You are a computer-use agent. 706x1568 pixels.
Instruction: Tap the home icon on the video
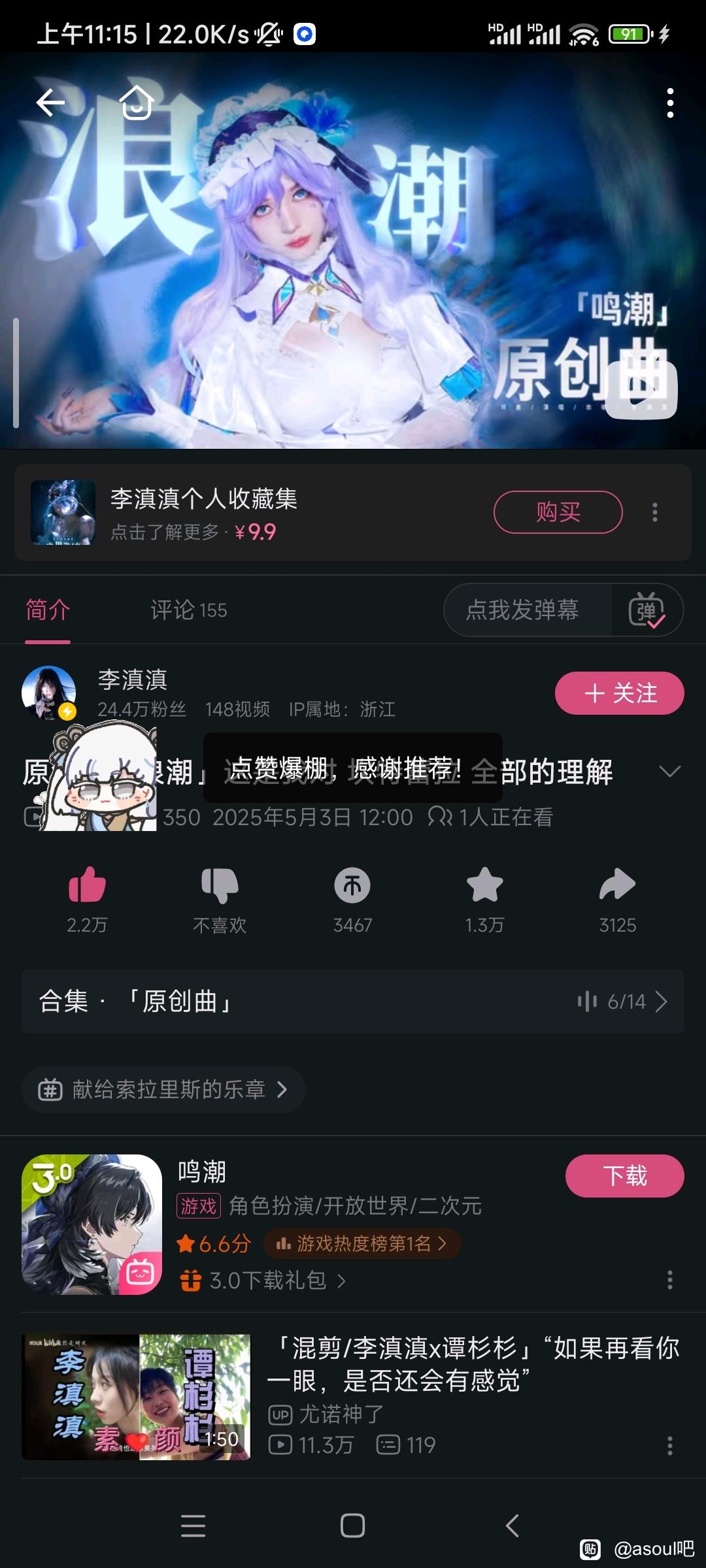(x=137, y=103)
